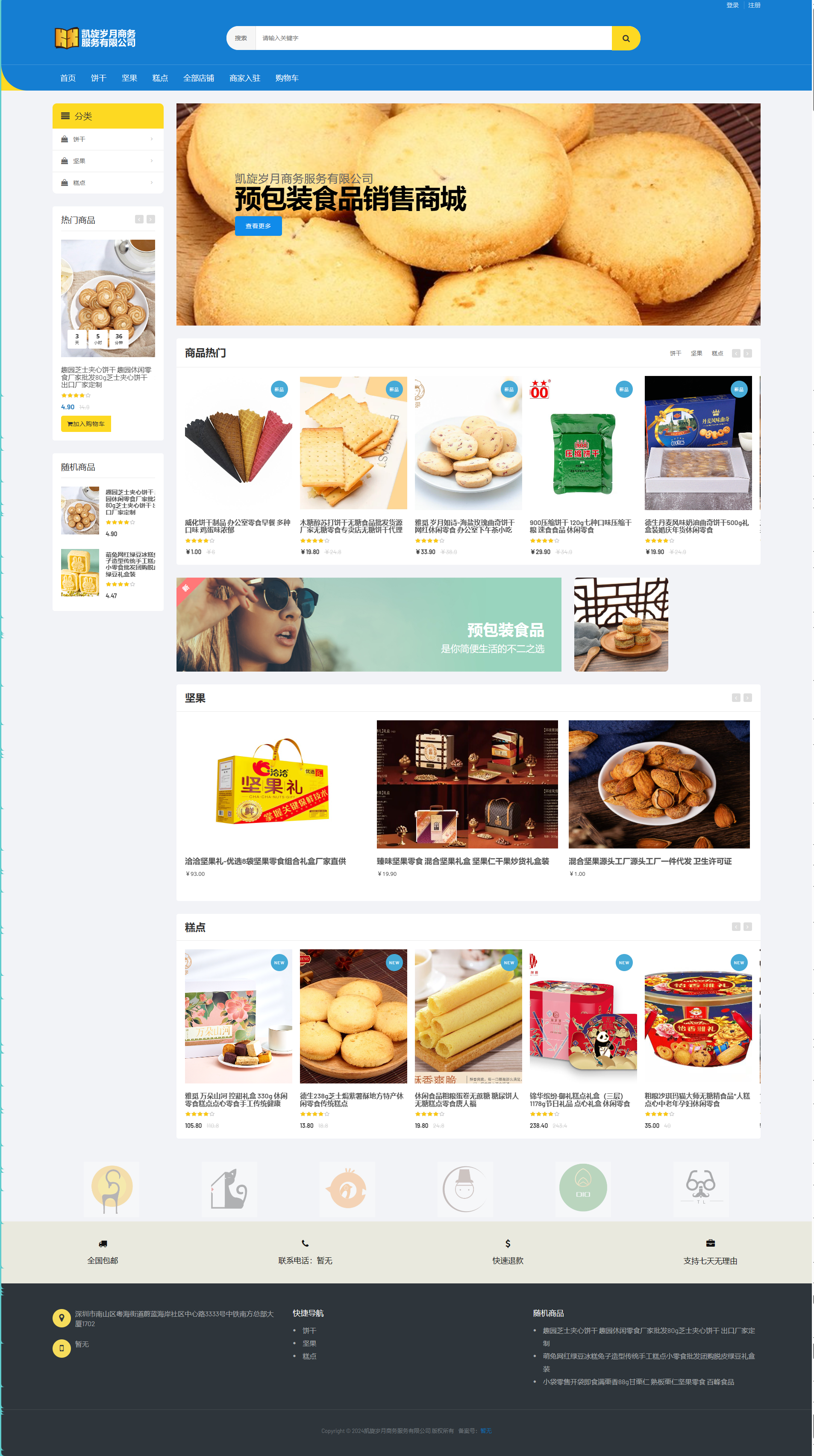
Task: Filter 商品热门 by the 饼干 tab
Action: pos(676,353)
